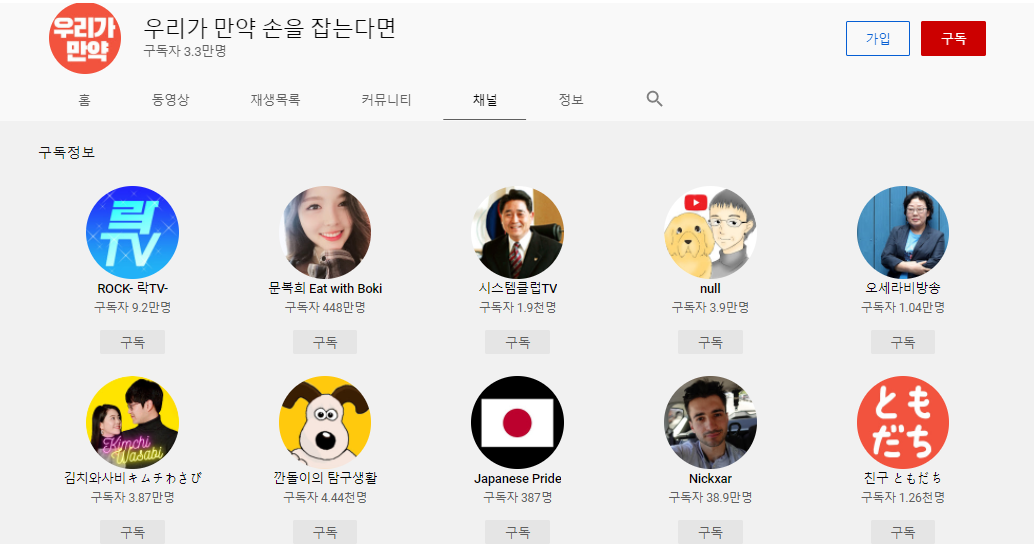Screen dimensions: 1034x544
Task: Subscribe to 김치와사비 channel
Action: tap(132, 532)
